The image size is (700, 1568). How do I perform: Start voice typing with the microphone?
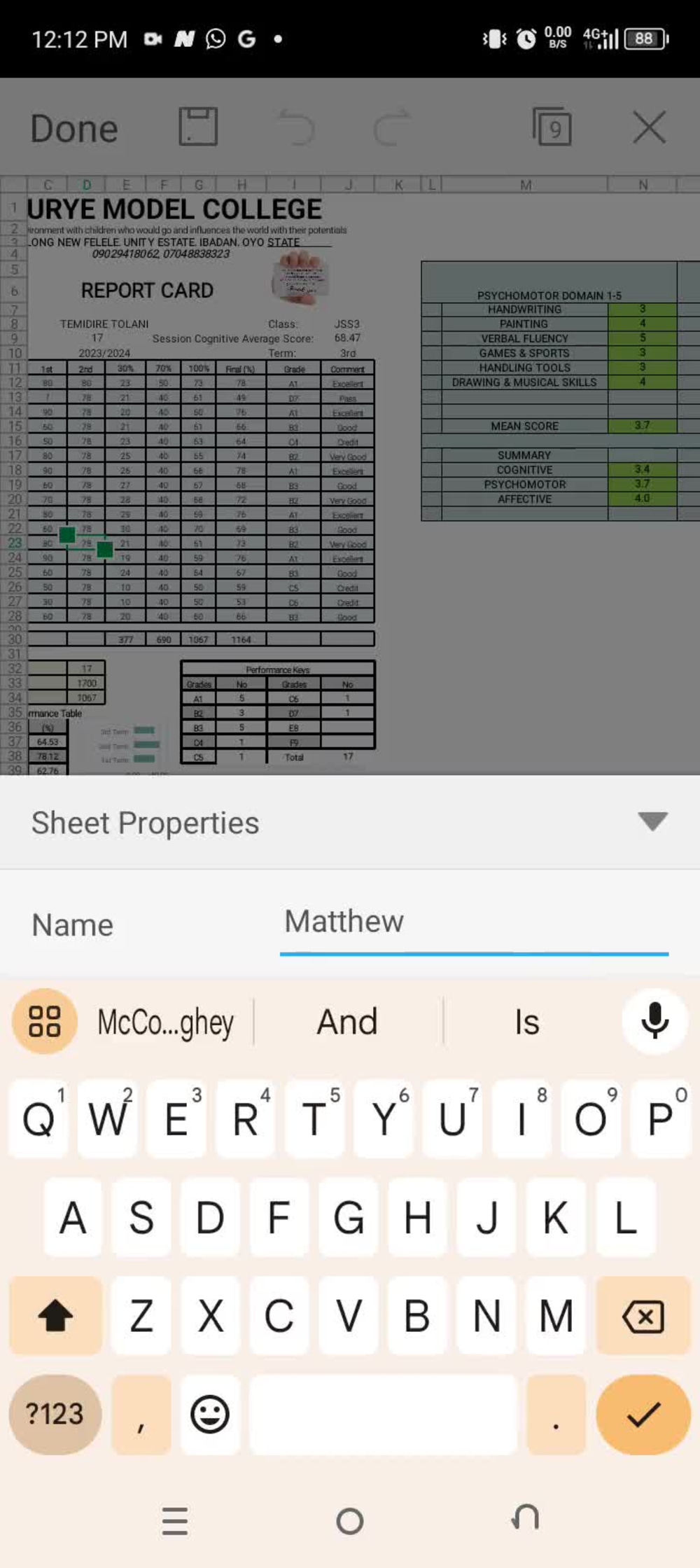[x=654, y=1021]
